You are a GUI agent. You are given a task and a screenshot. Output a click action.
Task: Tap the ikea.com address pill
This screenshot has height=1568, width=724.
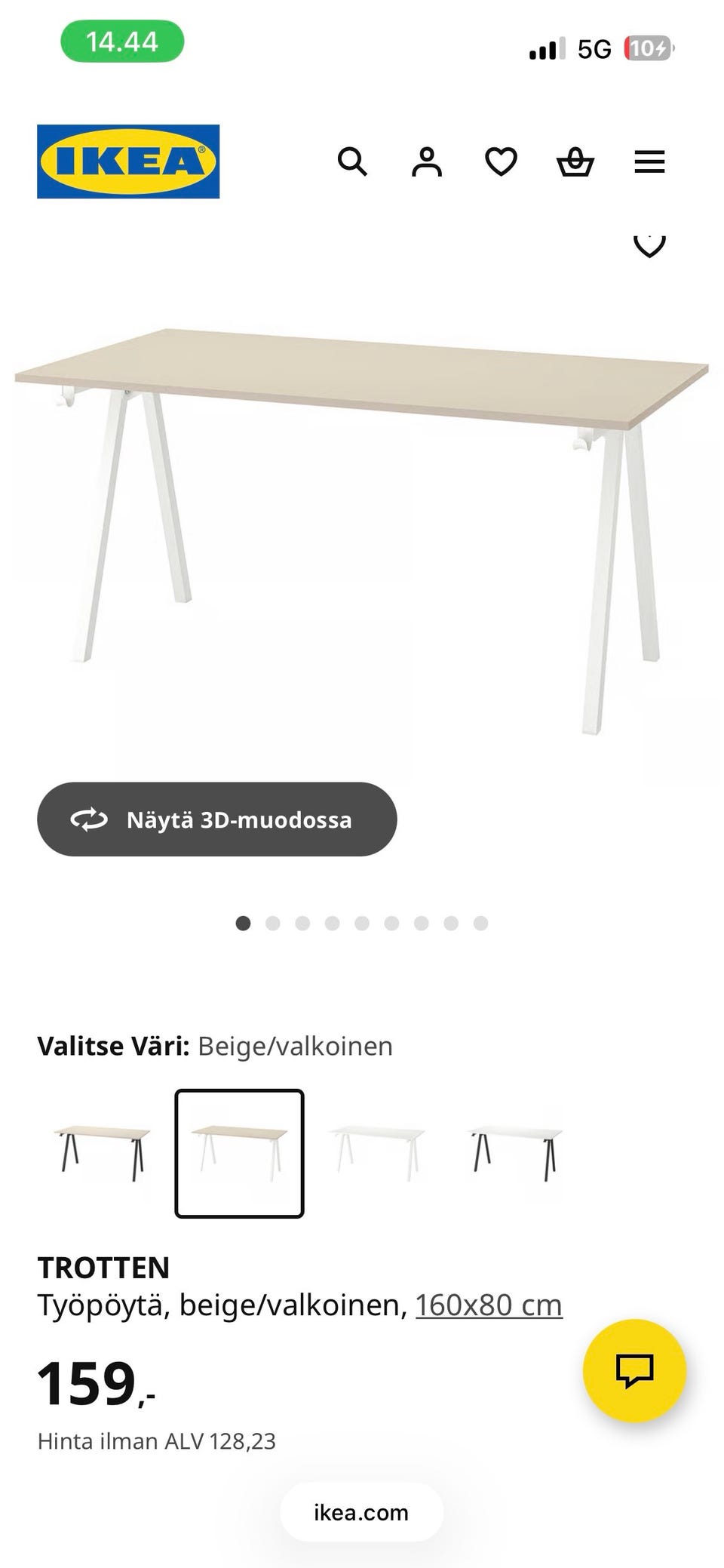tap(361, 1512)
